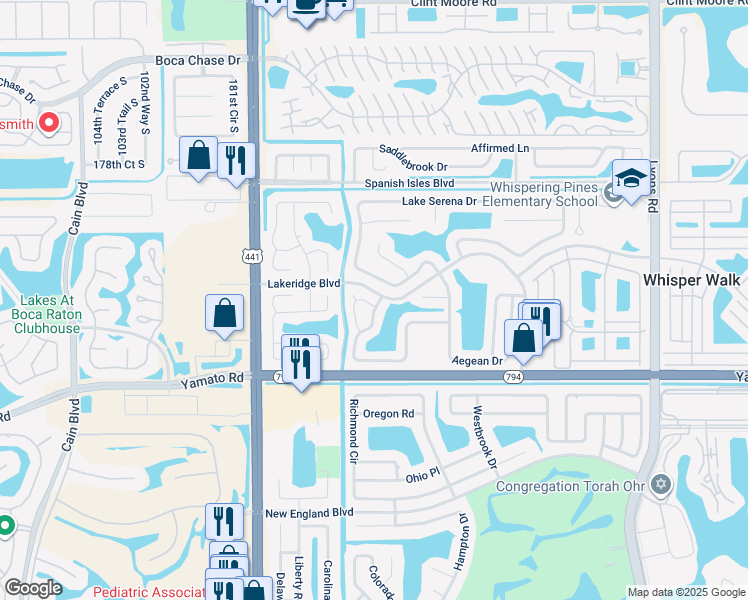Image resolution: width=748 pixels, height=600 pixels.
Task: Select the shopping bag marker near Lakeridge Blvd
Action: coord(225,313)
